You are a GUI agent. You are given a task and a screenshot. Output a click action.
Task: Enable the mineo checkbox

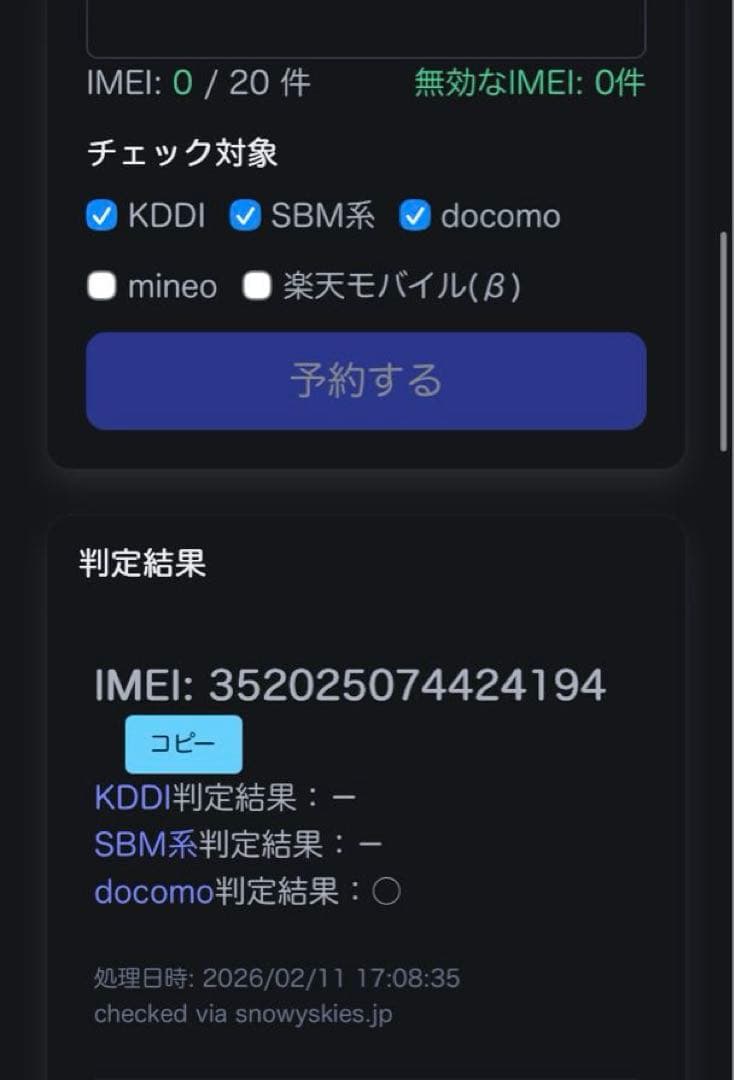[x=100, y=287]
